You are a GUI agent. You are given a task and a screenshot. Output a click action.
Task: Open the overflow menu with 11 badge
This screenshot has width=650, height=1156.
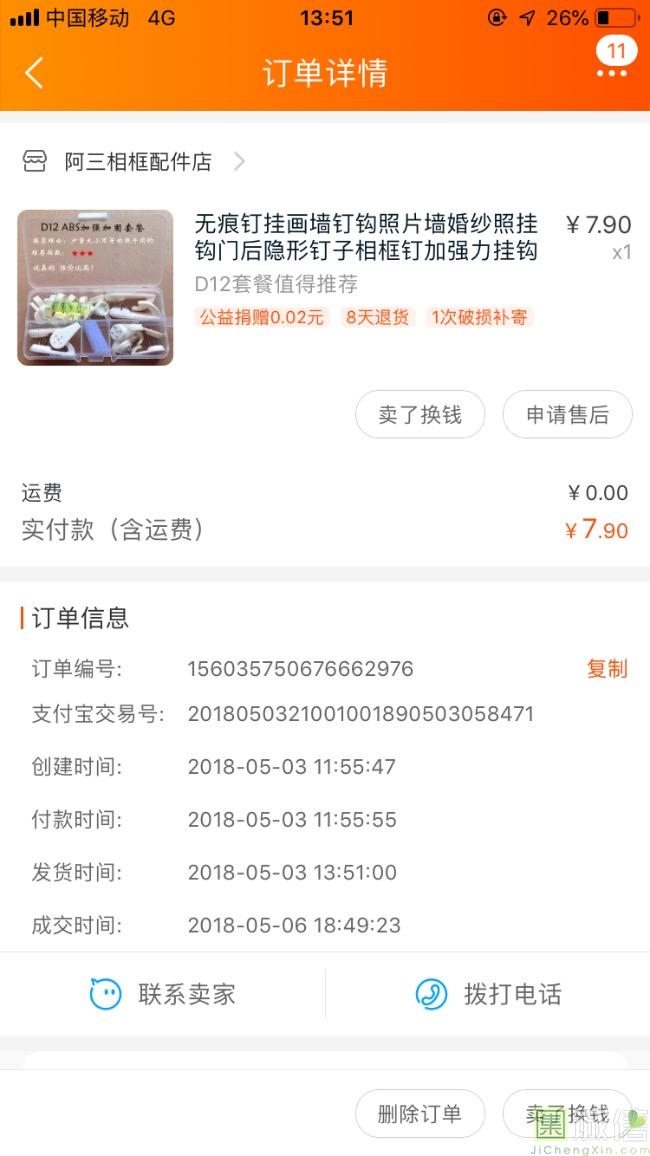click(x=613, y=60)
